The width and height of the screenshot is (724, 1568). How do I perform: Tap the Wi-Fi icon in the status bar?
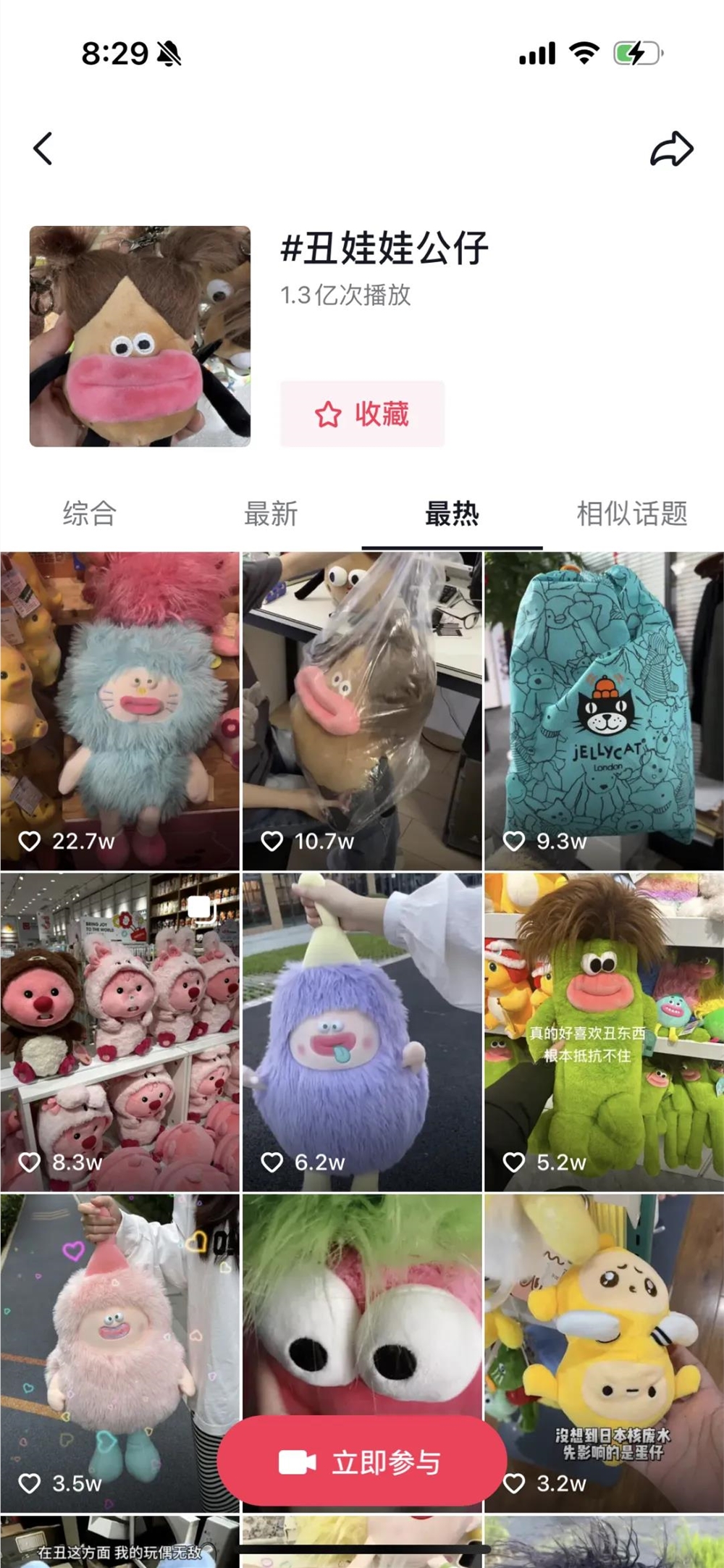click(584, 52)
